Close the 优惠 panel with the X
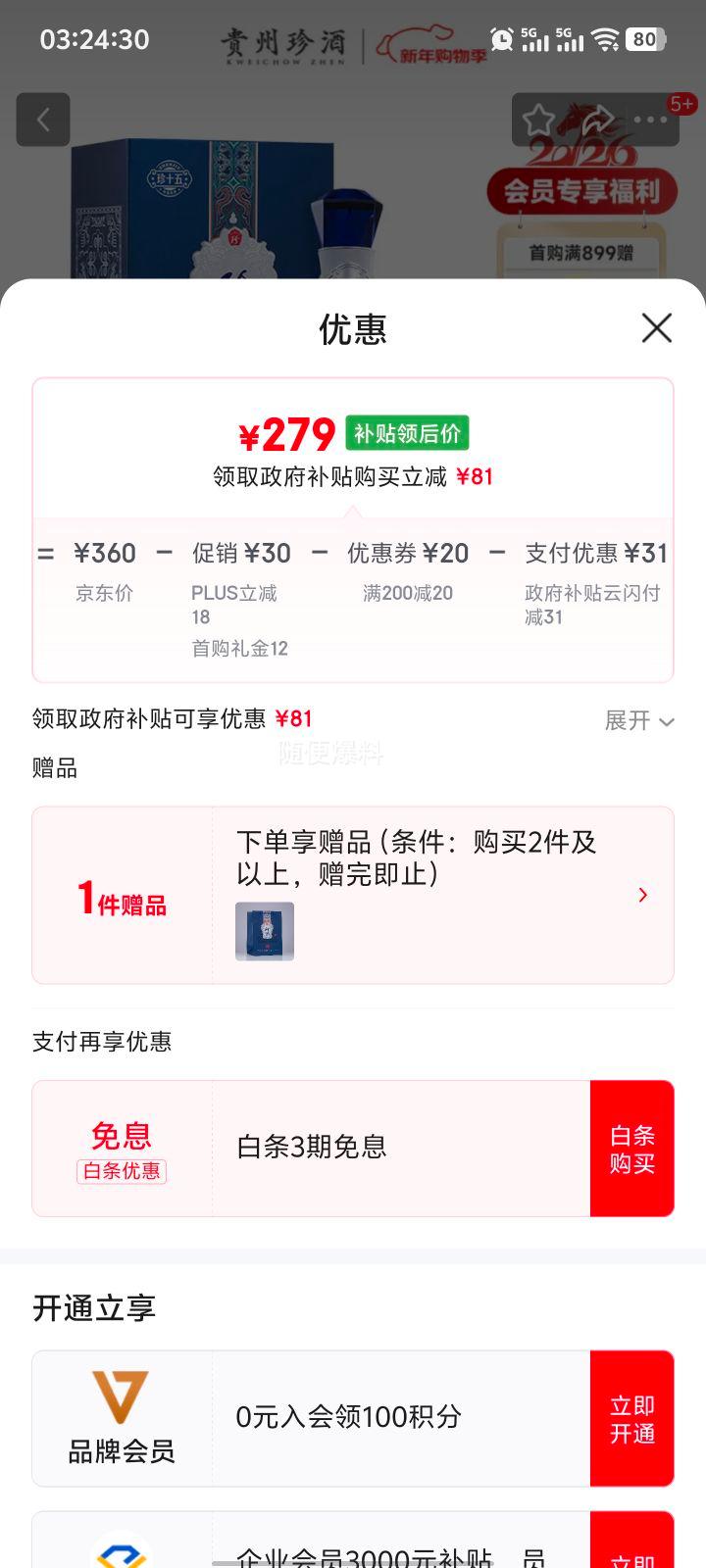 pyautogui.click(x=655, y=329)
